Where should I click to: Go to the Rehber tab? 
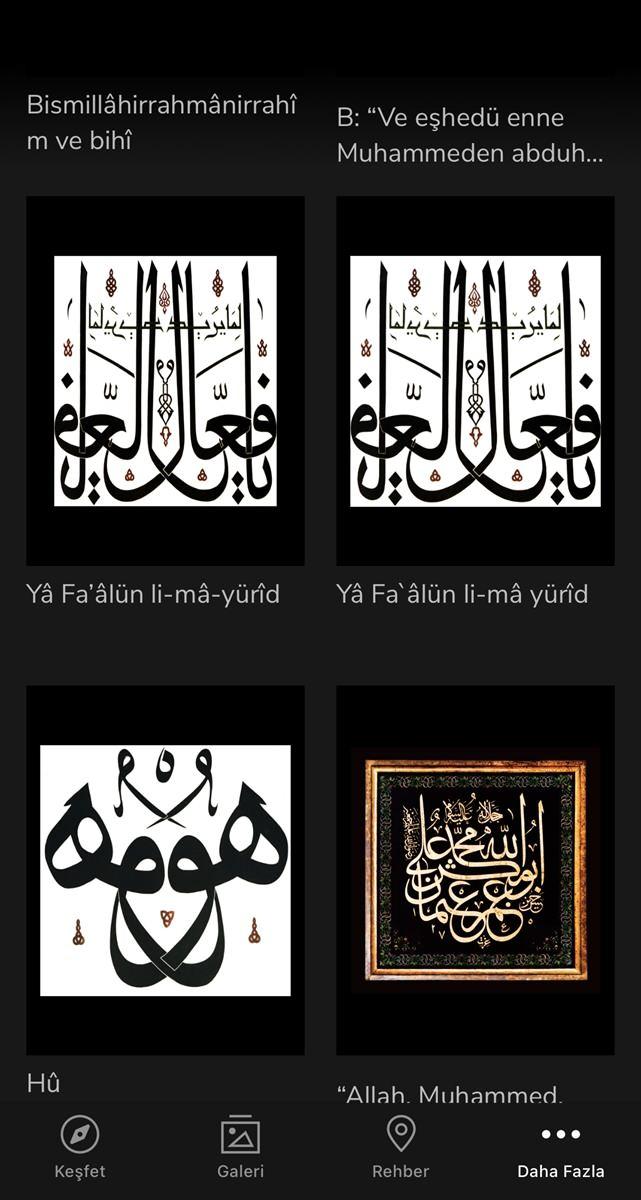click(400, 1147)
